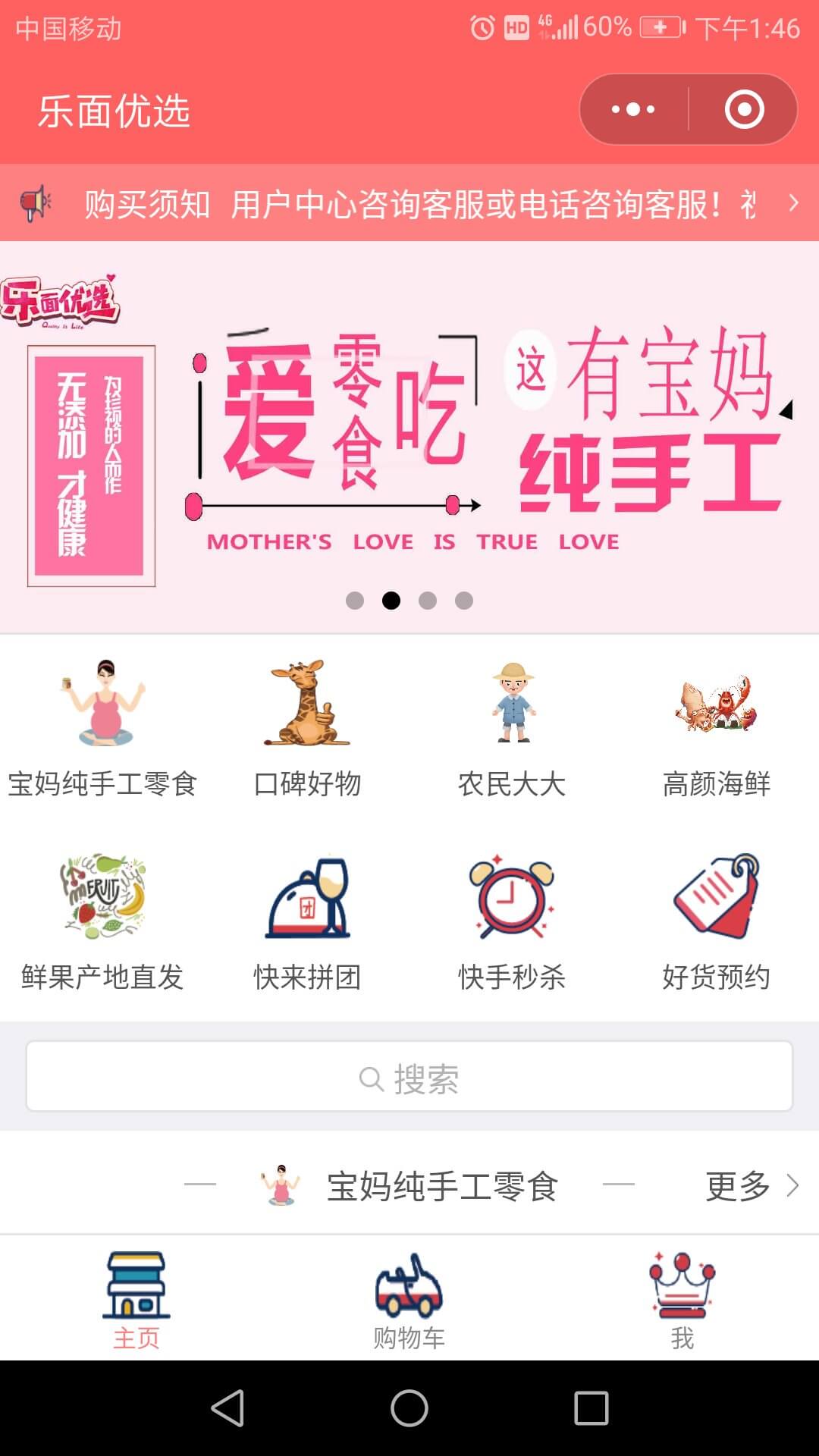This screenshot has height=1456, width=819.
Task: Open the mini program three-dot menu
Action: (x=634, y=109)
